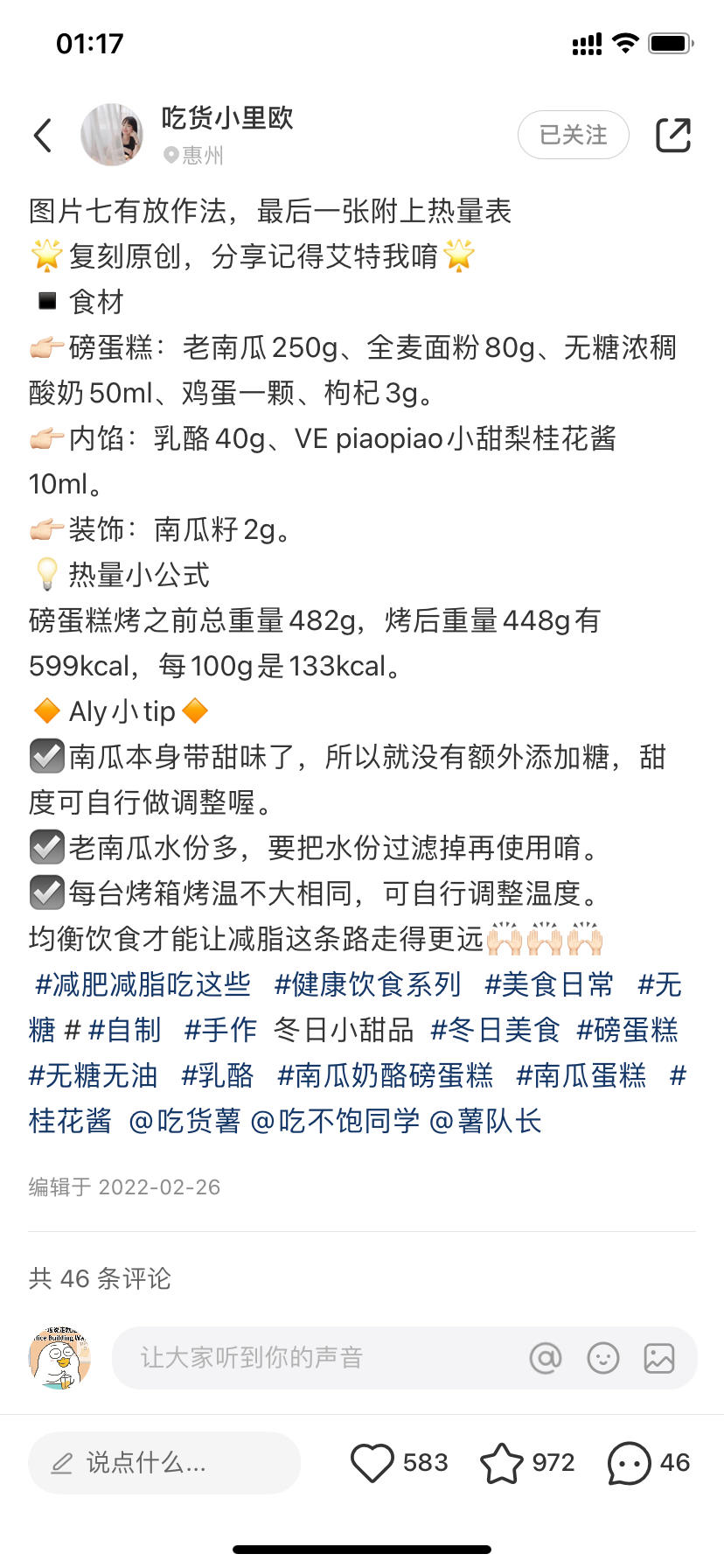Image resolution: width=724 pixels, height=1568 pixels.
Task: Like this post with the heart icon
Action: [372, 1462]
